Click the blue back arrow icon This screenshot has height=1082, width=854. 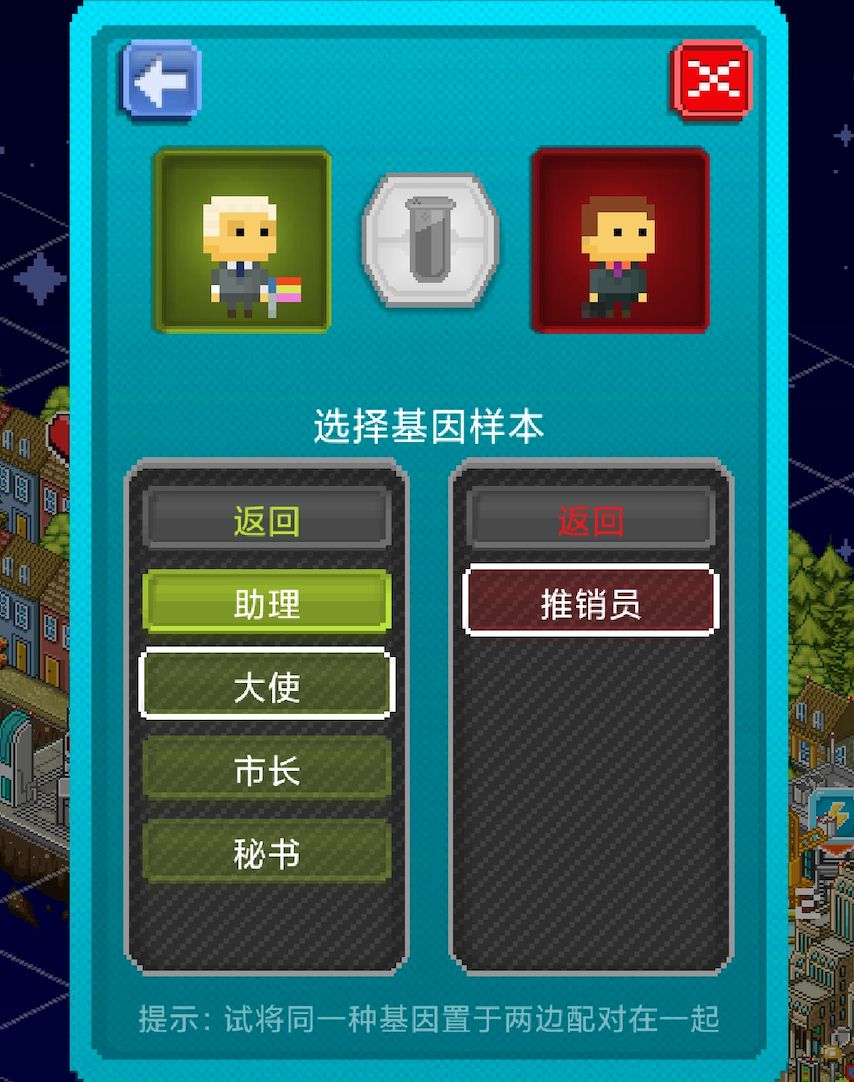click(160, 80)
